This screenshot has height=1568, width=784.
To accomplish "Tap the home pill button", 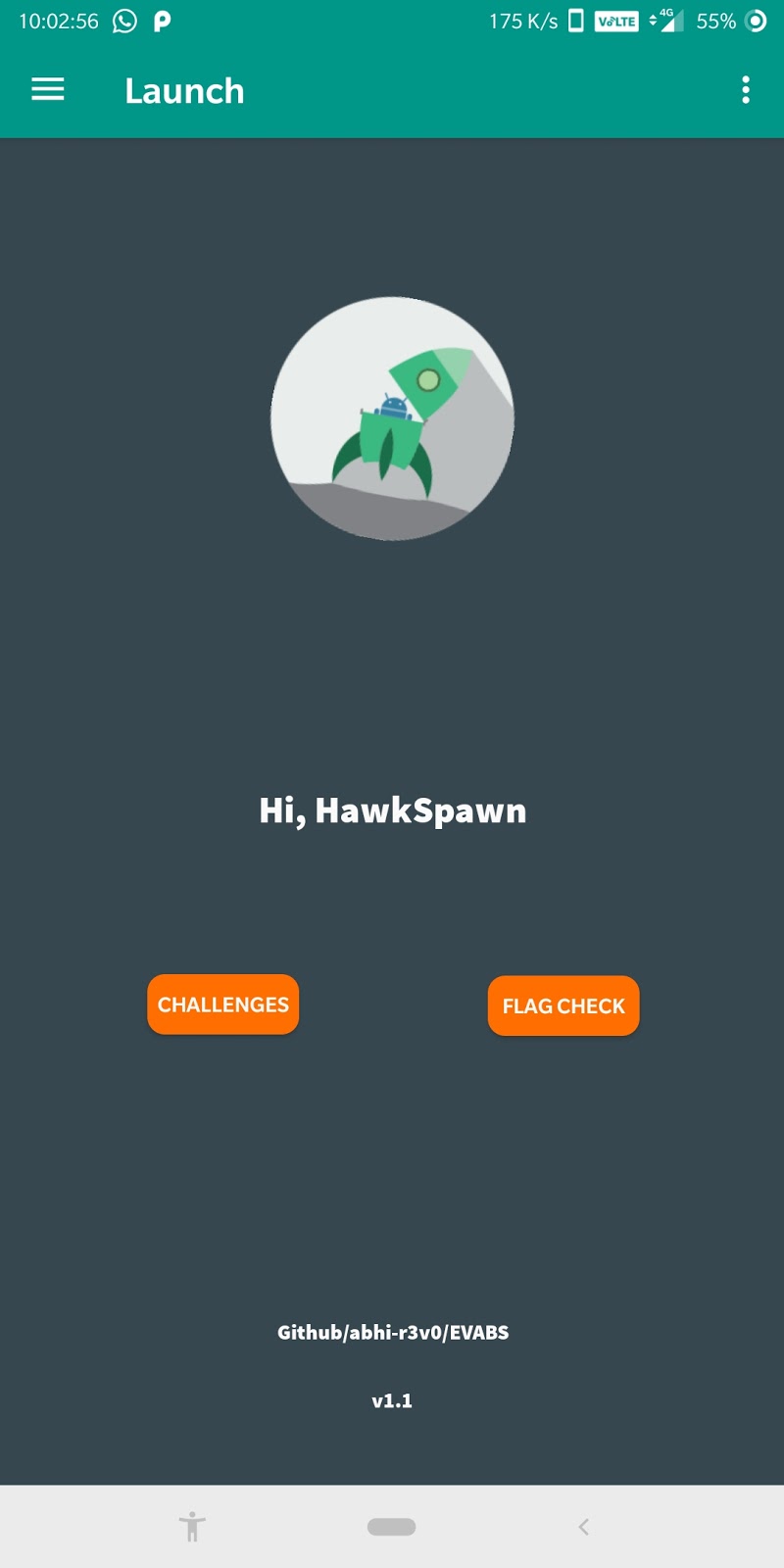I will 392,1527.
